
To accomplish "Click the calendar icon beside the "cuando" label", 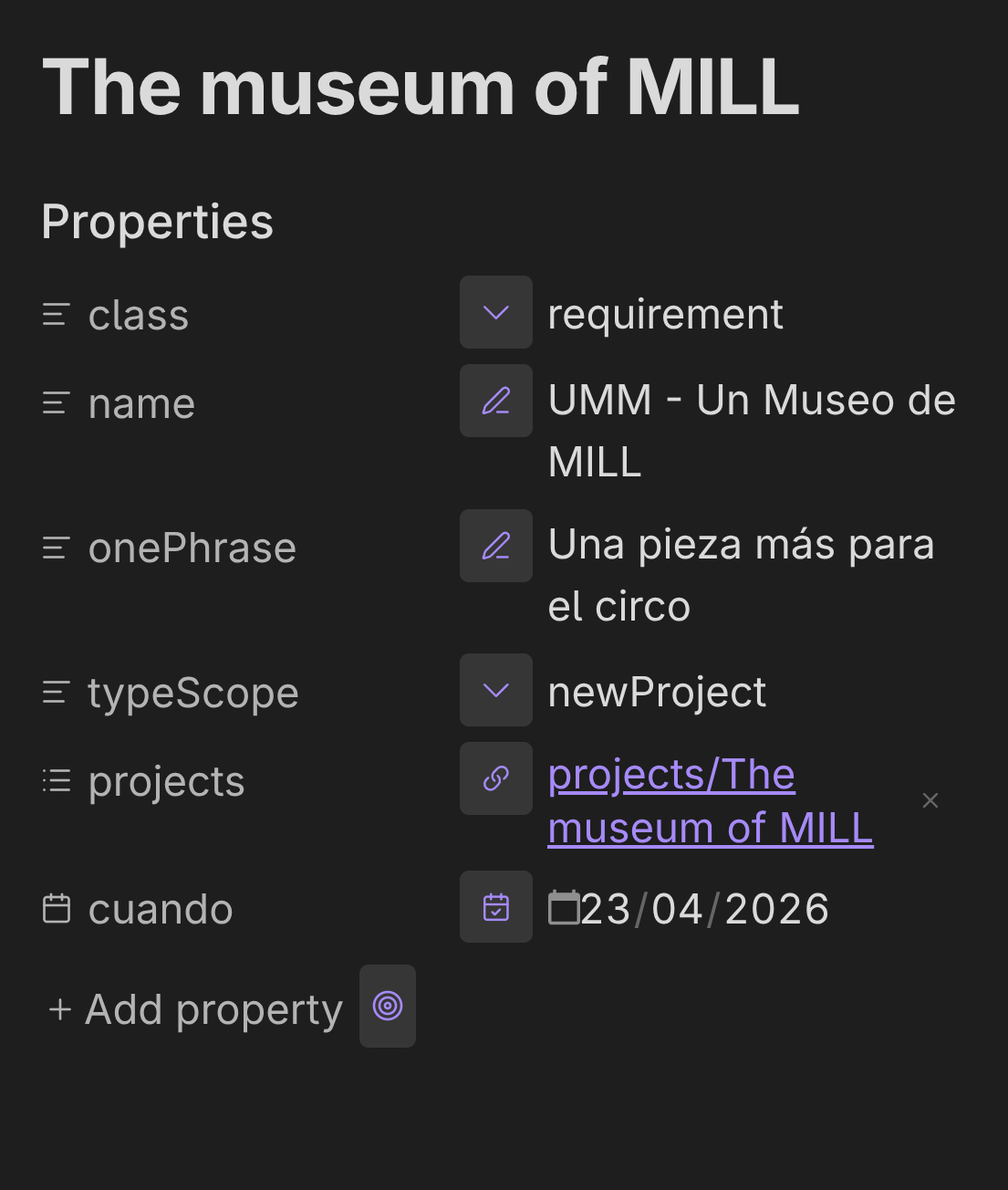I will [x=57, y=907].
